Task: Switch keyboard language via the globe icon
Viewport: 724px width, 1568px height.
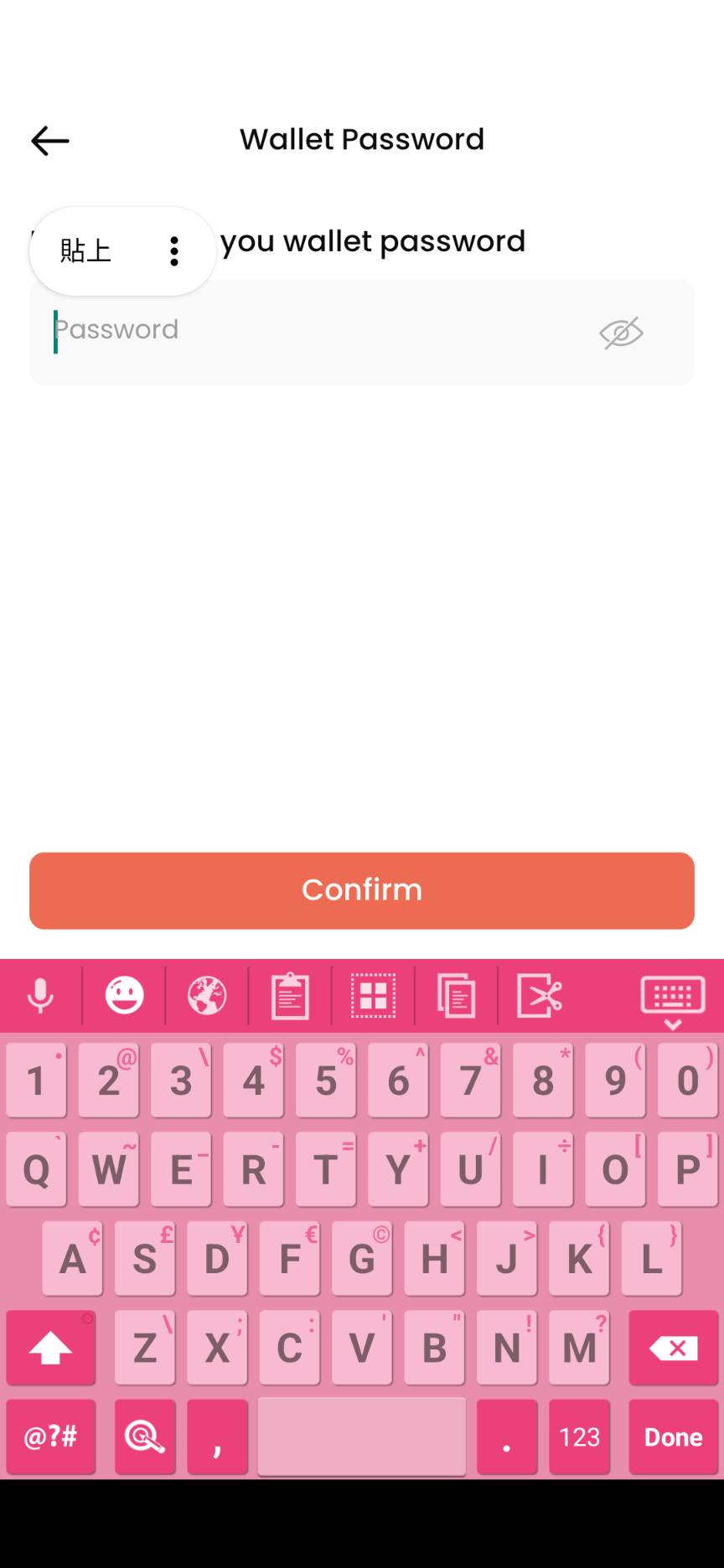Action: [x=207, y=996]
